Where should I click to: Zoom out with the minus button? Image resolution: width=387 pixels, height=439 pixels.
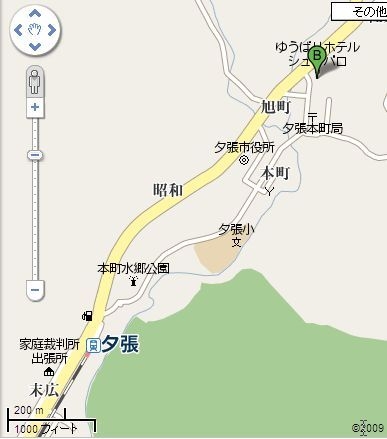click(35, 290)
